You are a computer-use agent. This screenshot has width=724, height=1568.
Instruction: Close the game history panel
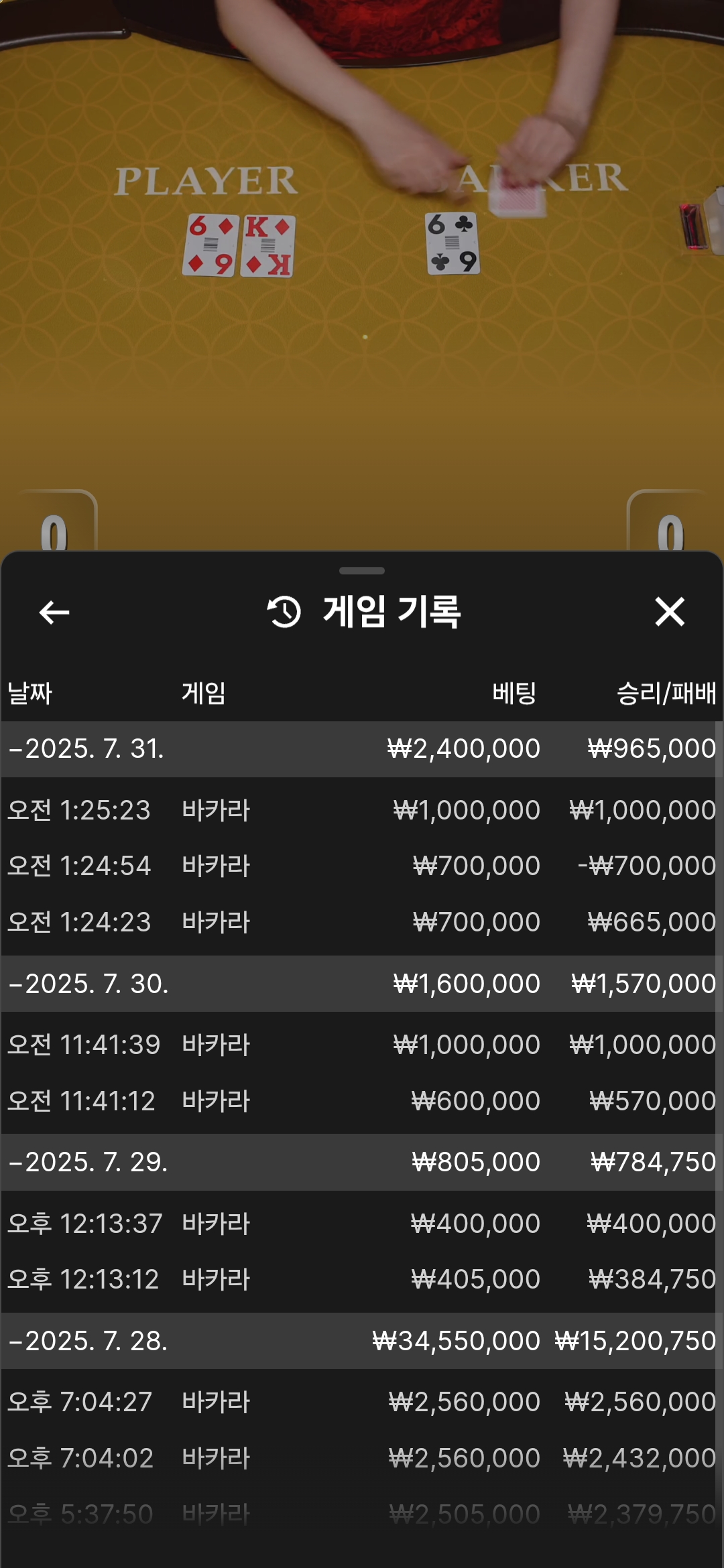pos(670,612)
